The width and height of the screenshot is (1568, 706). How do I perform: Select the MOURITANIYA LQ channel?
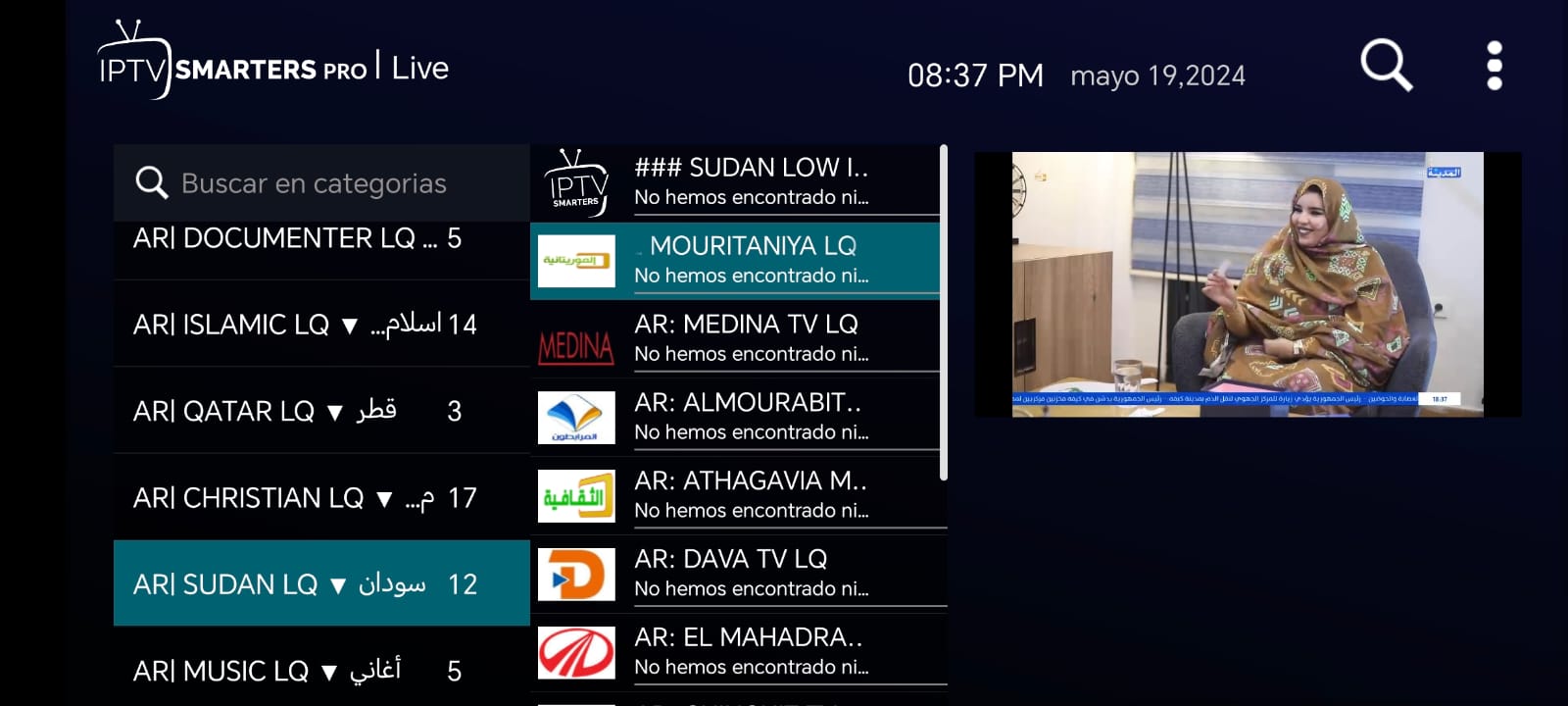[x=737, y=260]
